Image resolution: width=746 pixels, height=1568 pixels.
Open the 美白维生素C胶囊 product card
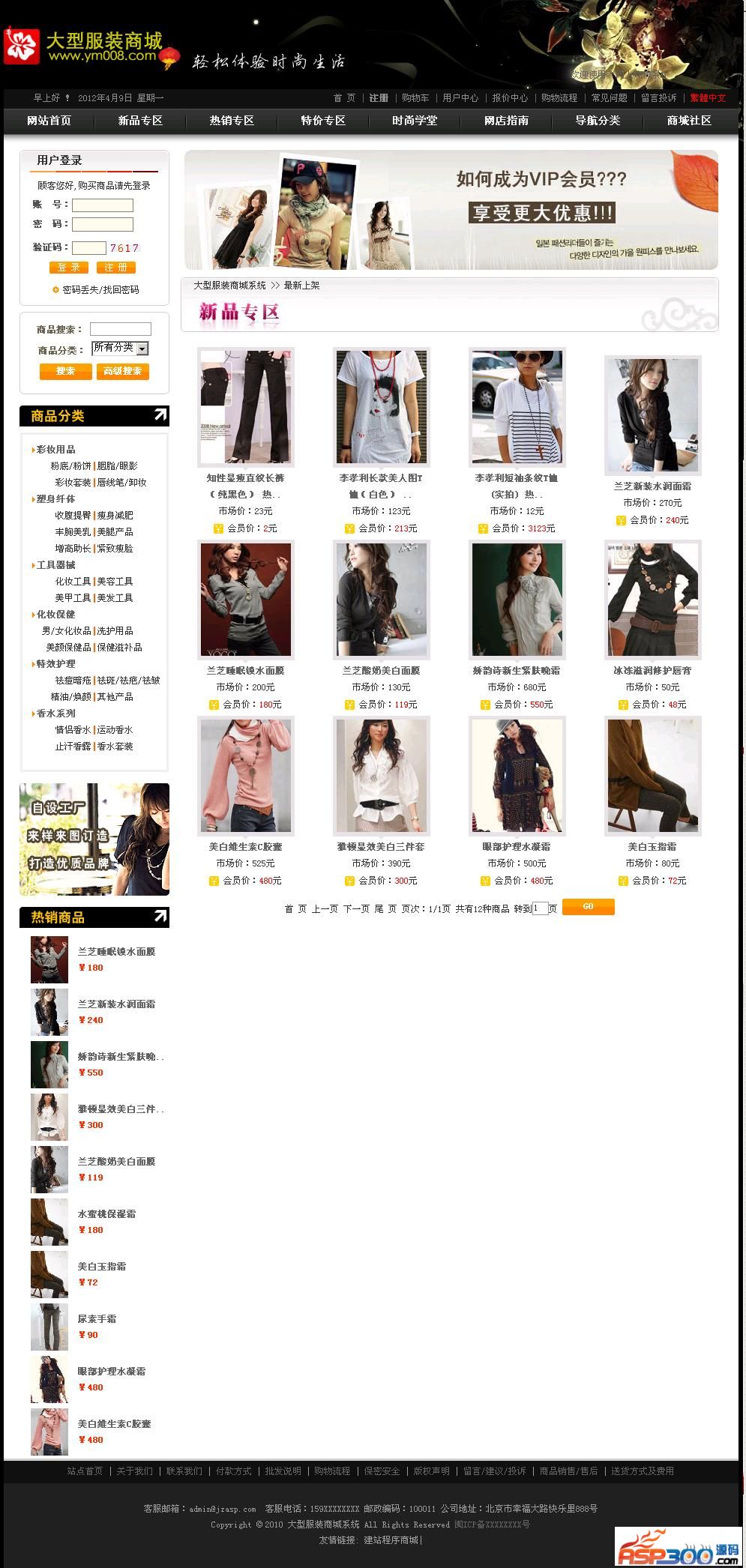click(245, 847)
